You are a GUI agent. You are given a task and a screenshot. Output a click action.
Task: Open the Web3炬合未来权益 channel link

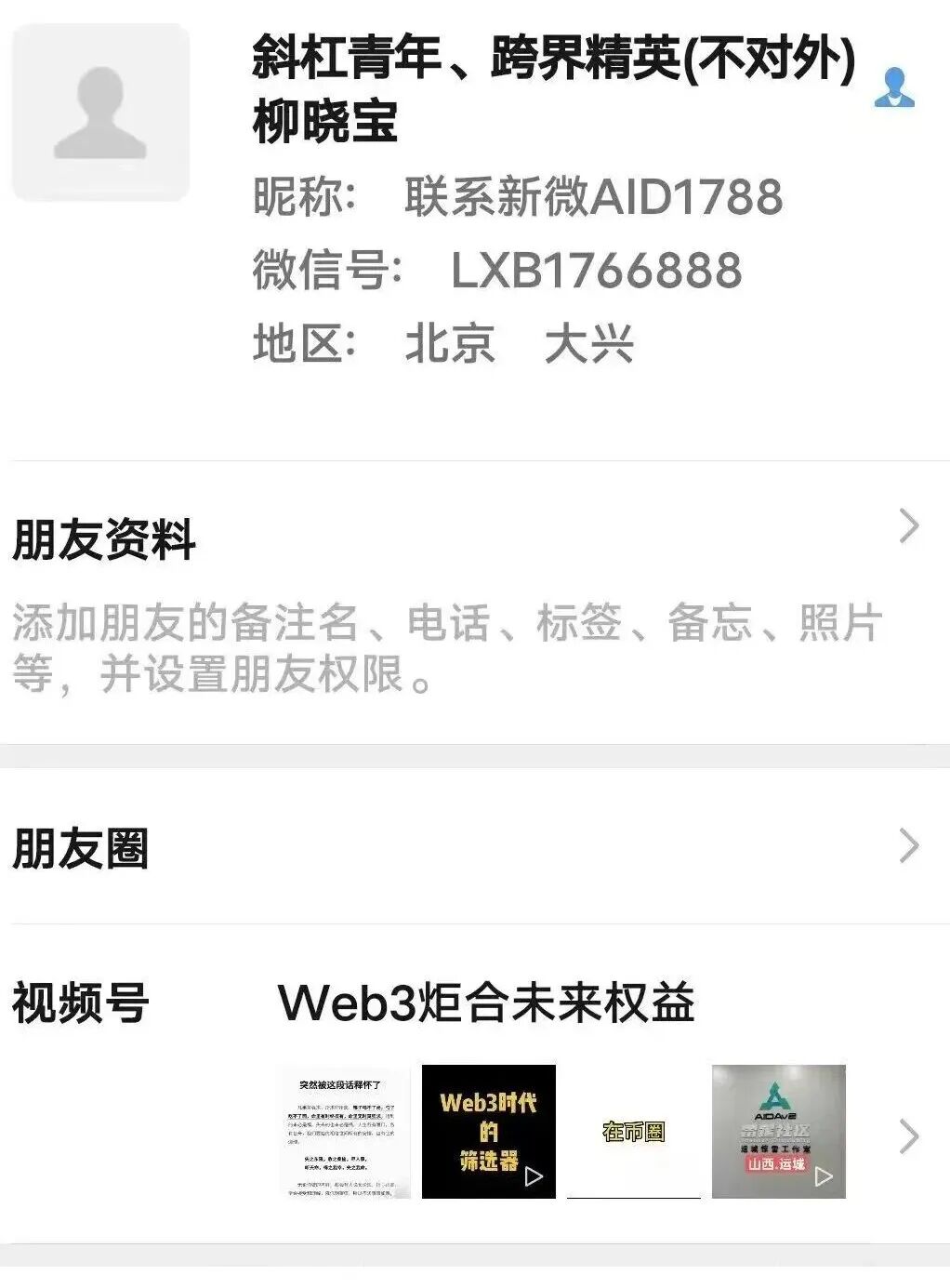click(x=490, y=1001)
